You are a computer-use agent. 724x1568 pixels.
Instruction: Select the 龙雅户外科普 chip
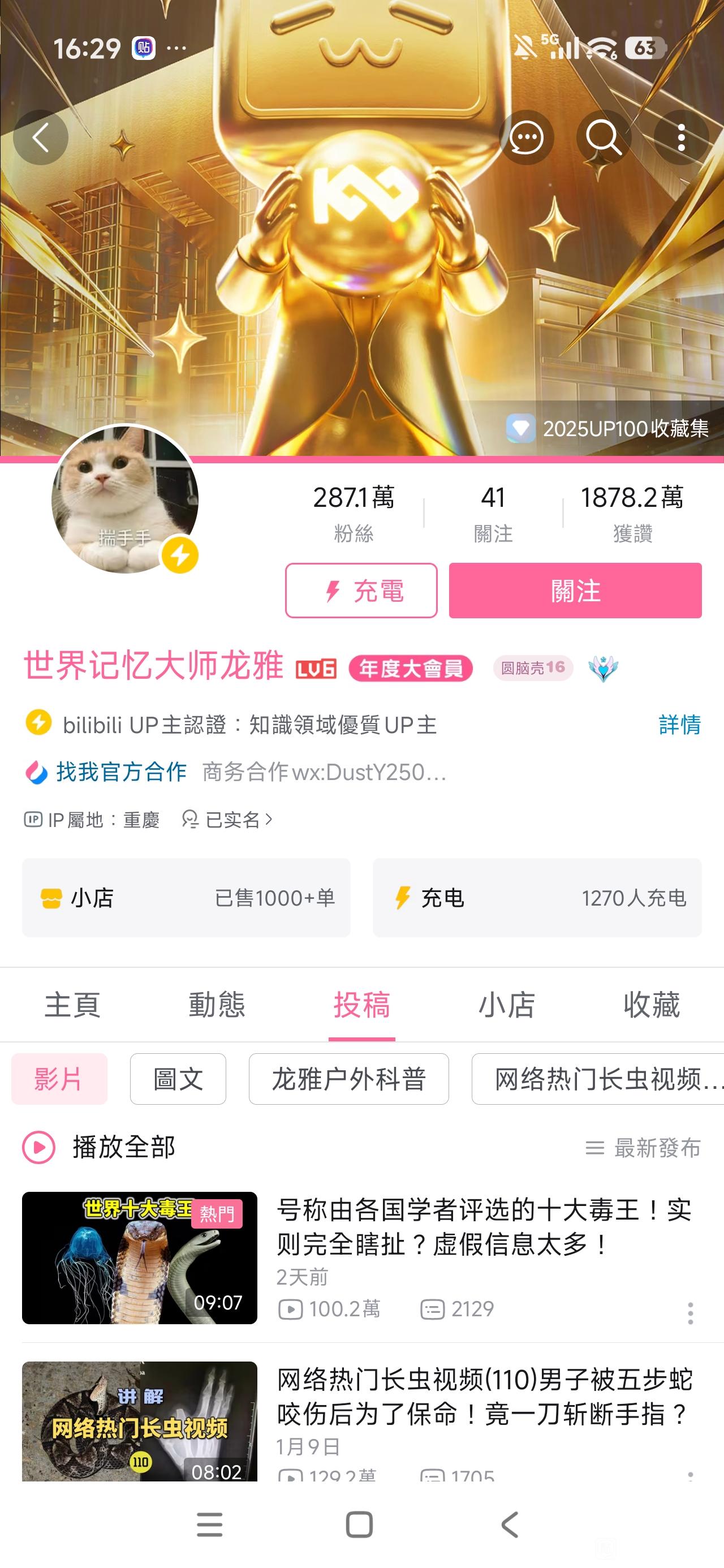coord(348,1079)
